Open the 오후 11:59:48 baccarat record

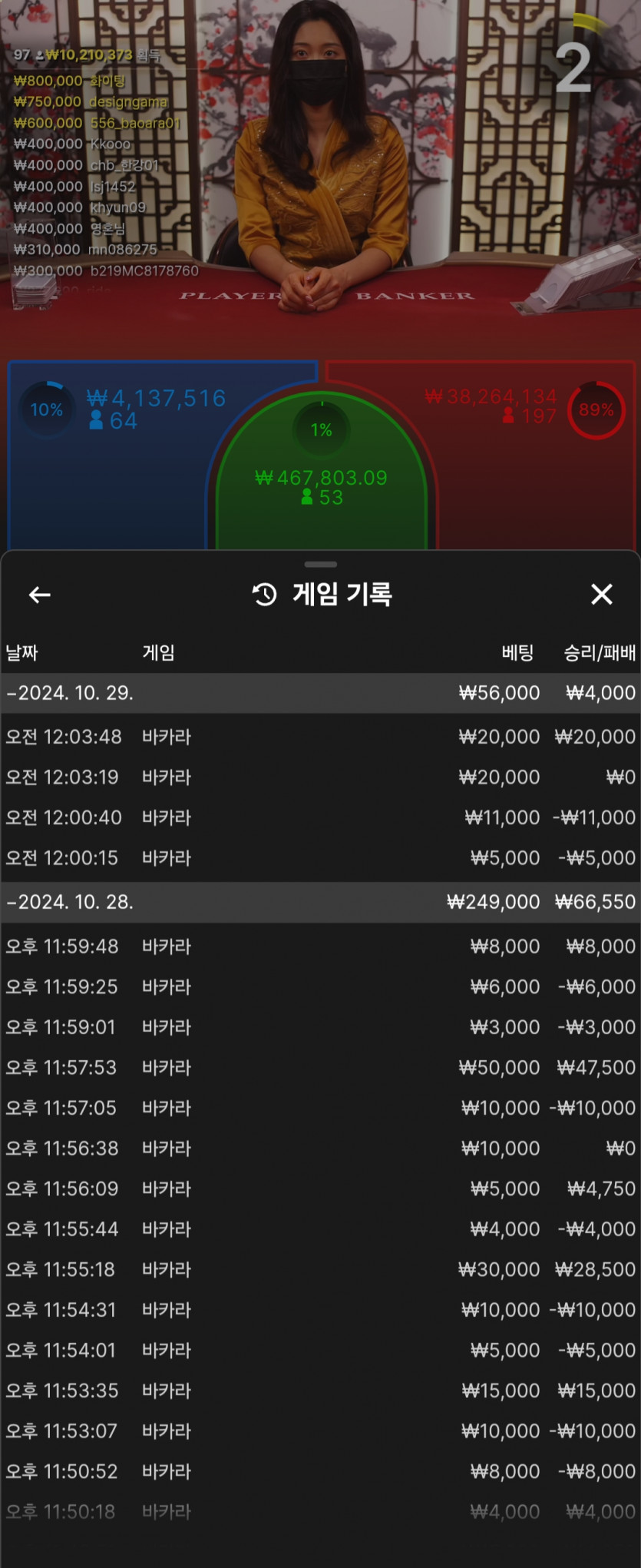[x=321, y=946]
